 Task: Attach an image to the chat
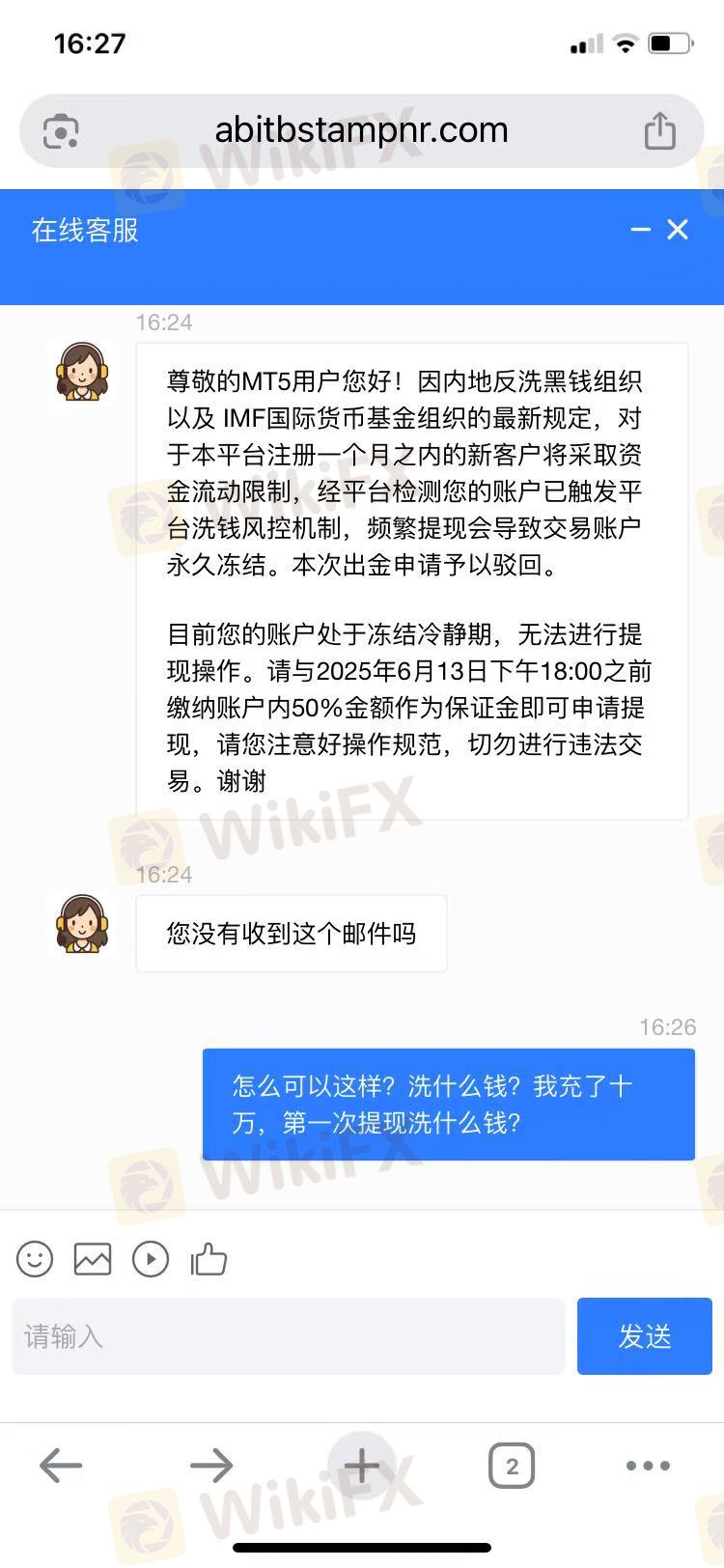coord(93,1259)
